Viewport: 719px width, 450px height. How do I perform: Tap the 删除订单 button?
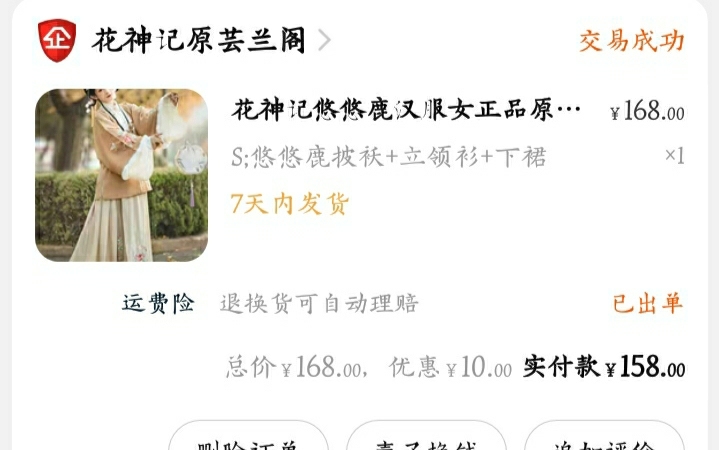247,440
